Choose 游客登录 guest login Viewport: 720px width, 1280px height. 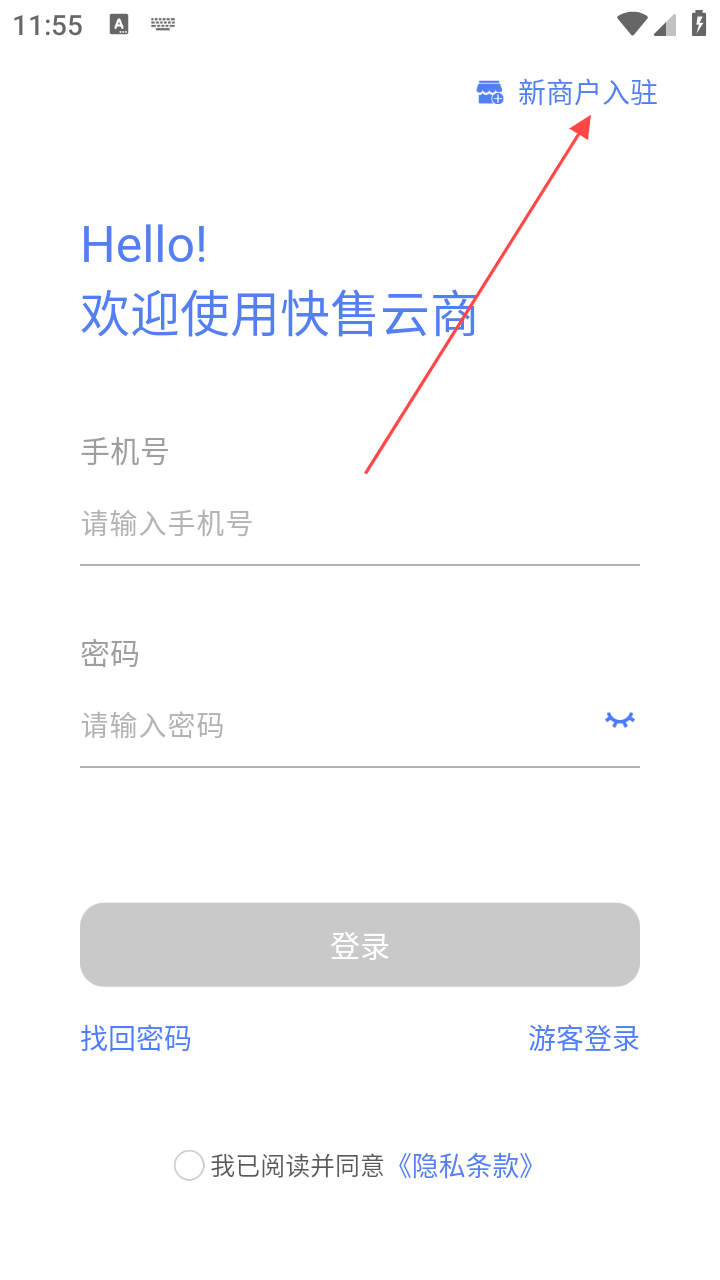tap(583, 1039)
